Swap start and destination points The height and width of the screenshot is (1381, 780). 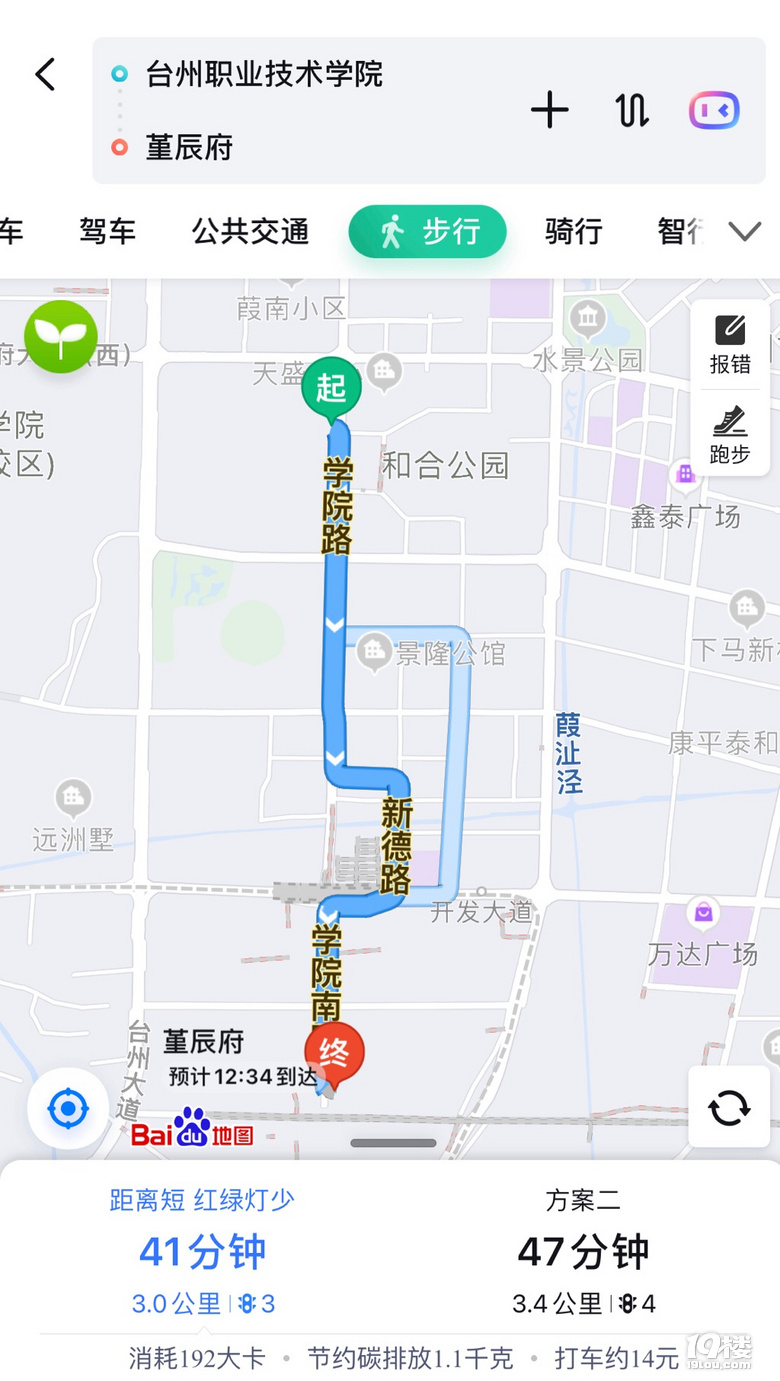click(x=632, y=110)
